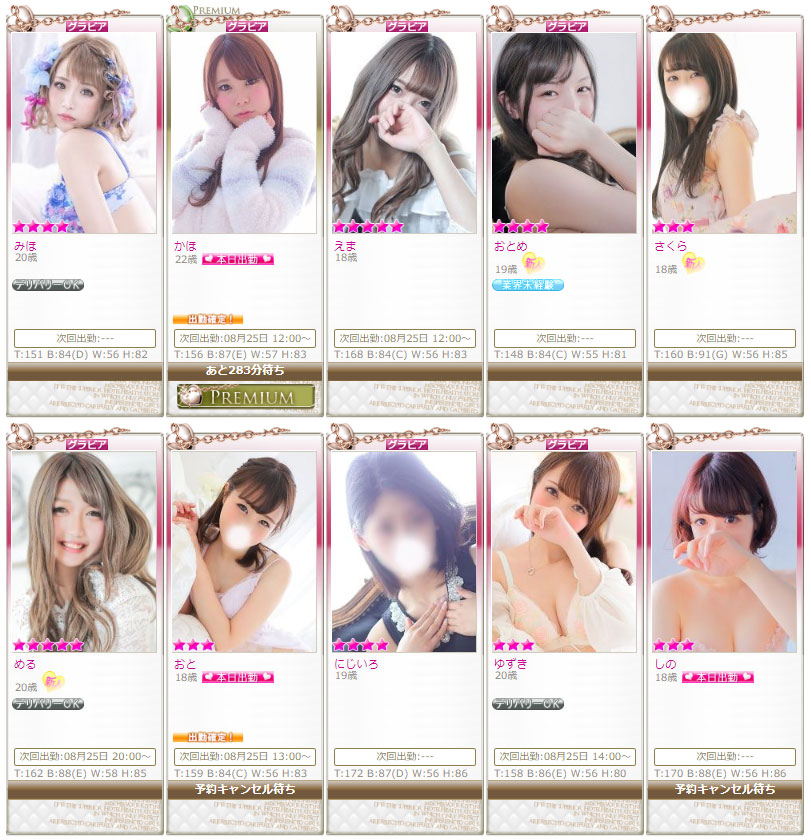The height and width of the screenshot is (840, 811).
Task: Tap あと283分待ち under かほ
Action: (x=245, y=371)
